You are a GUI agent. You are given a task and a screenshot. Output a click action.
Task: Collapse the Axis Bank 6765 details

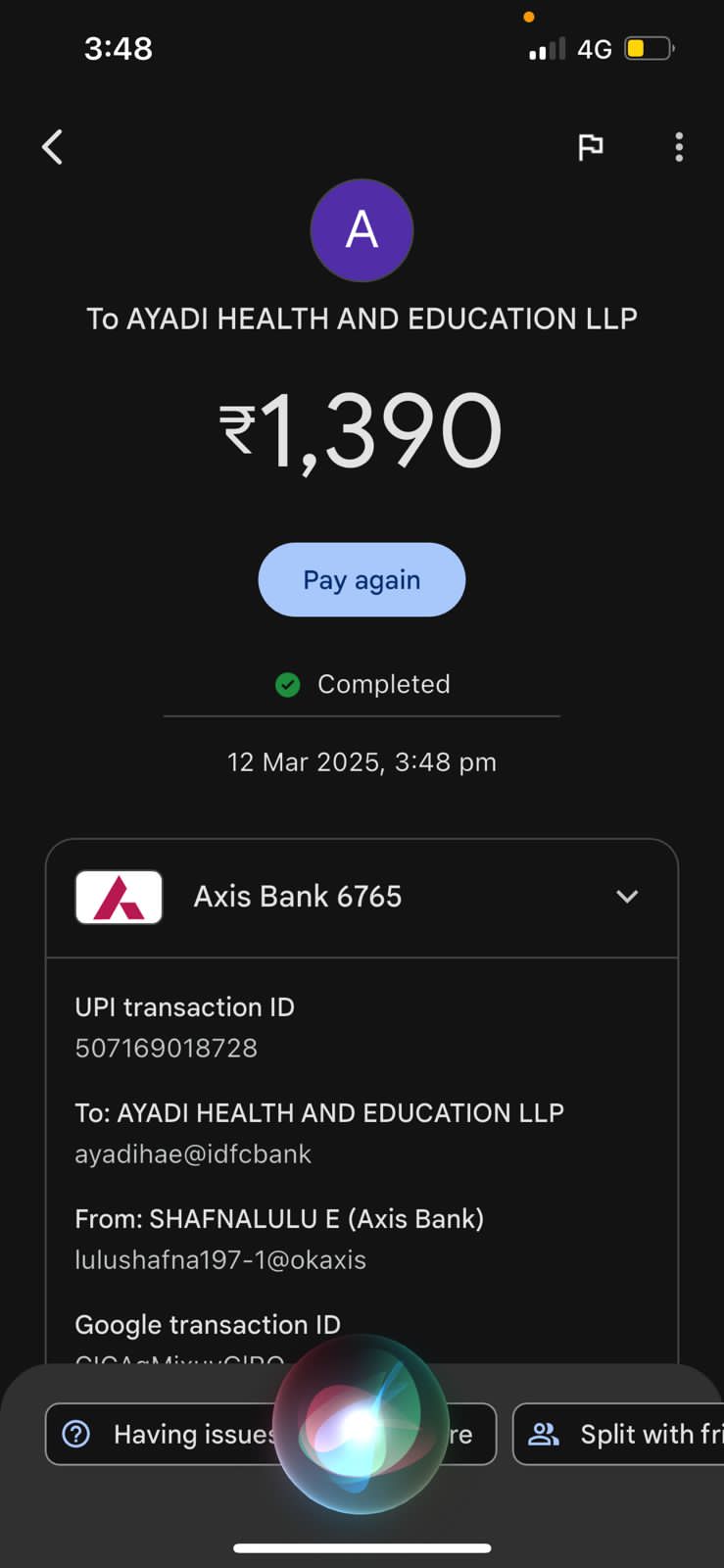click(627, 897)
